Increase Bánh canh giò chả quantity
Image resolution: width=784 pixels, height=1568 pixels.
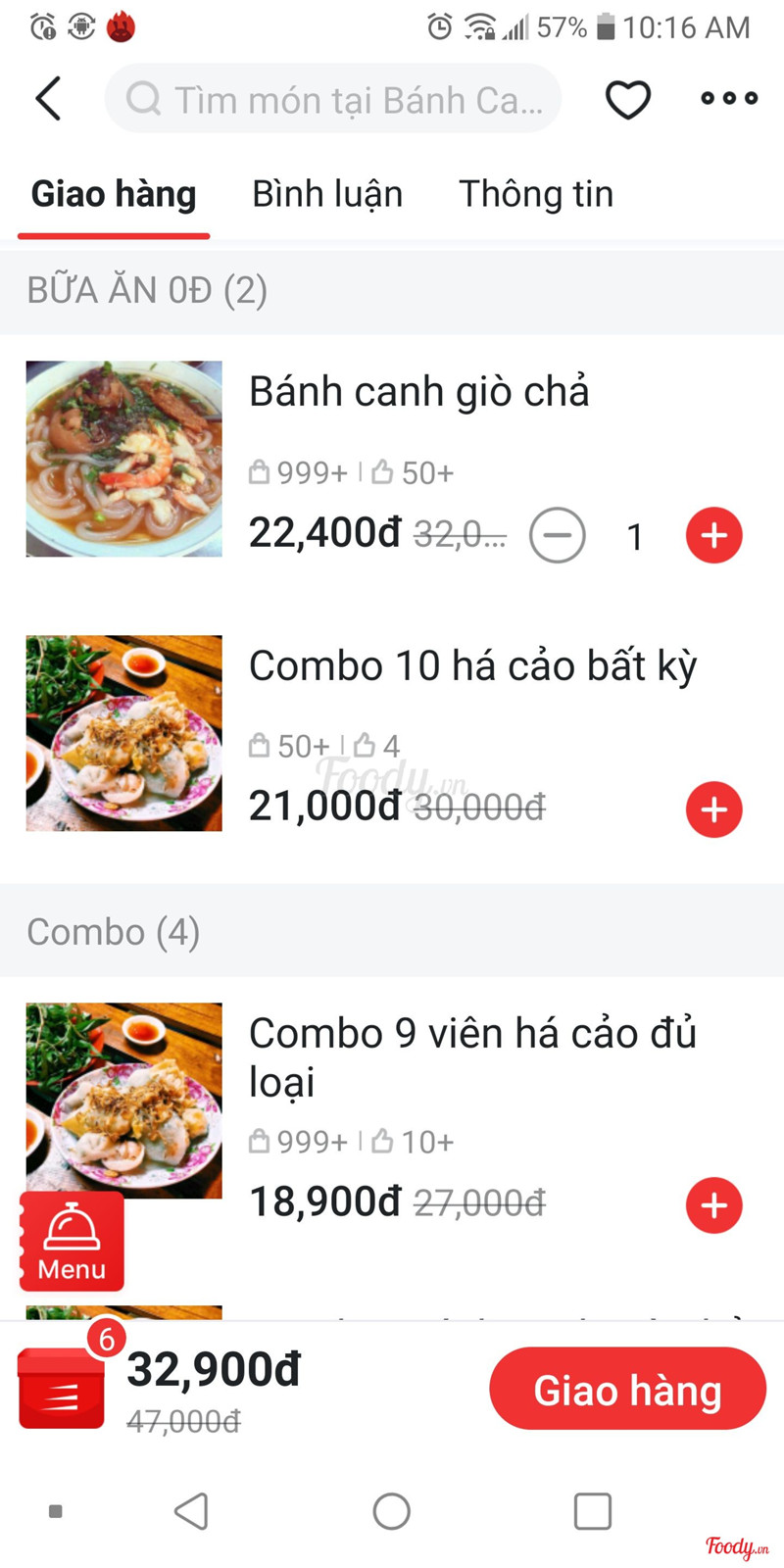(713, 536)
